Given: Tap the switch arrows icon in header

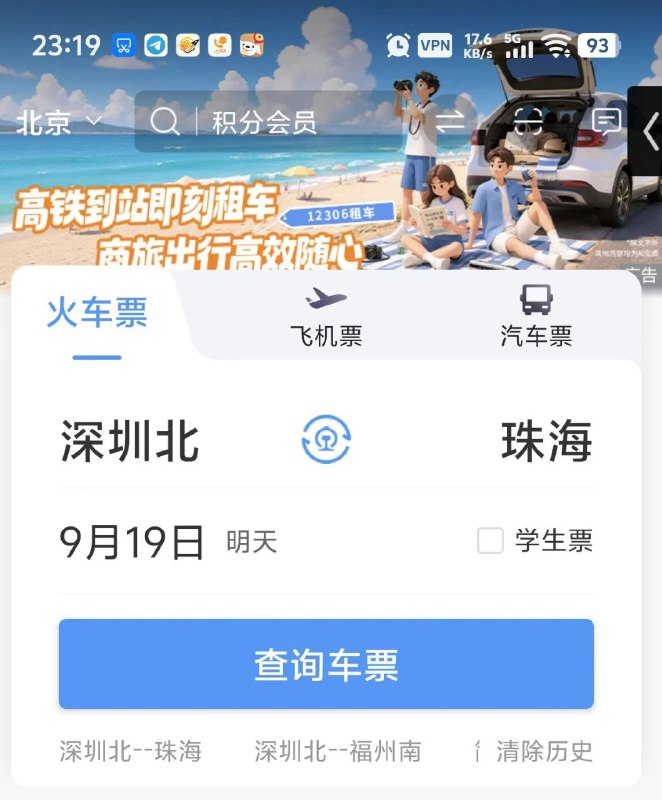Looking at the screenshot, I should tap(450, 122).
